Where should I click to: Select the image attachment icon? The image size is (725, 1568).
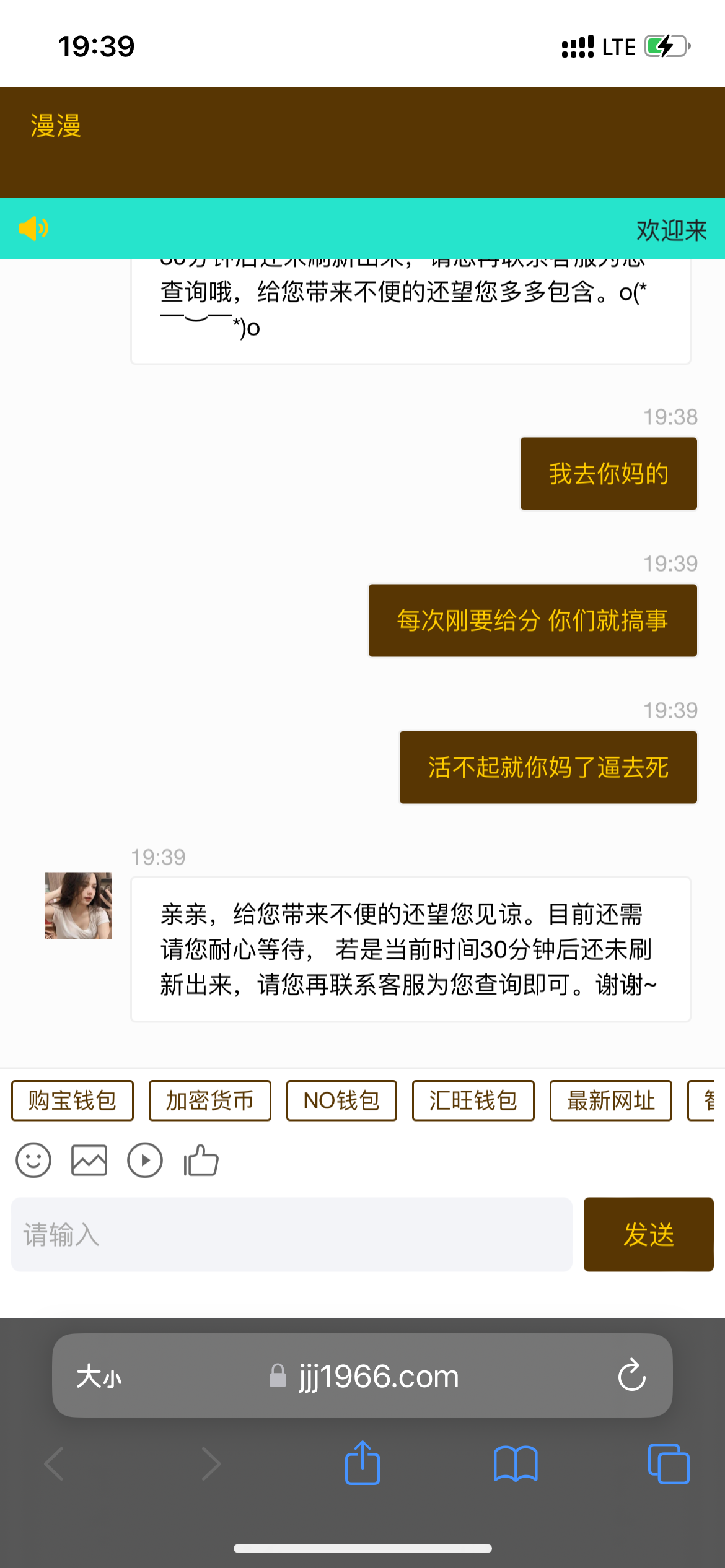click(89, 1161)
